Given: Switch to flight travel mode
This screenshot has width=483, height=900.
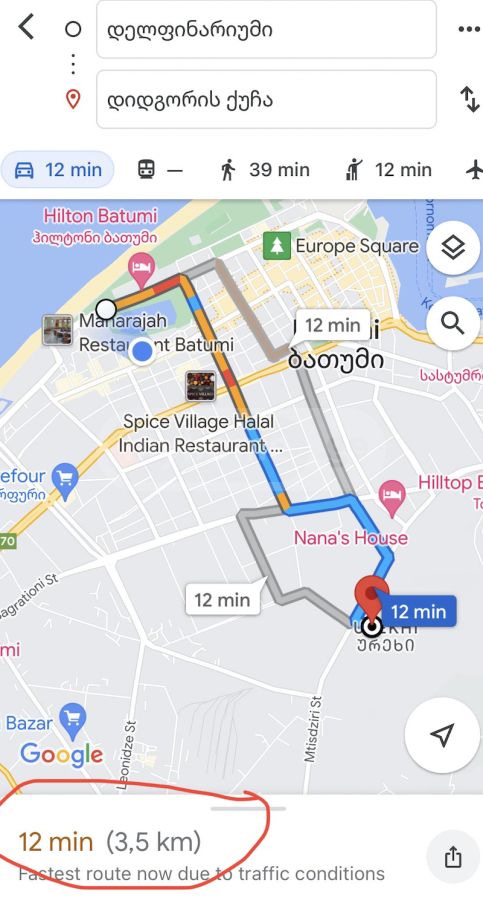Looking at the screenshot, I should click(474, 170).
